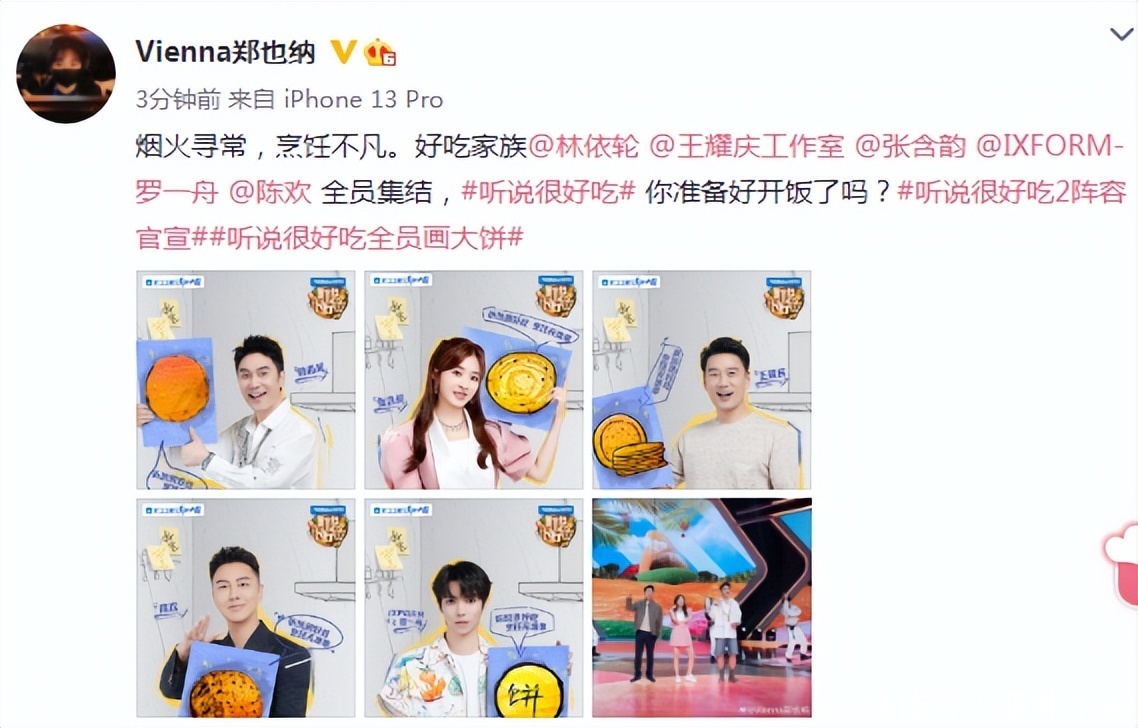The image size is (1138, 728).
Task: View the stage group photo
Action: [701, 607]
